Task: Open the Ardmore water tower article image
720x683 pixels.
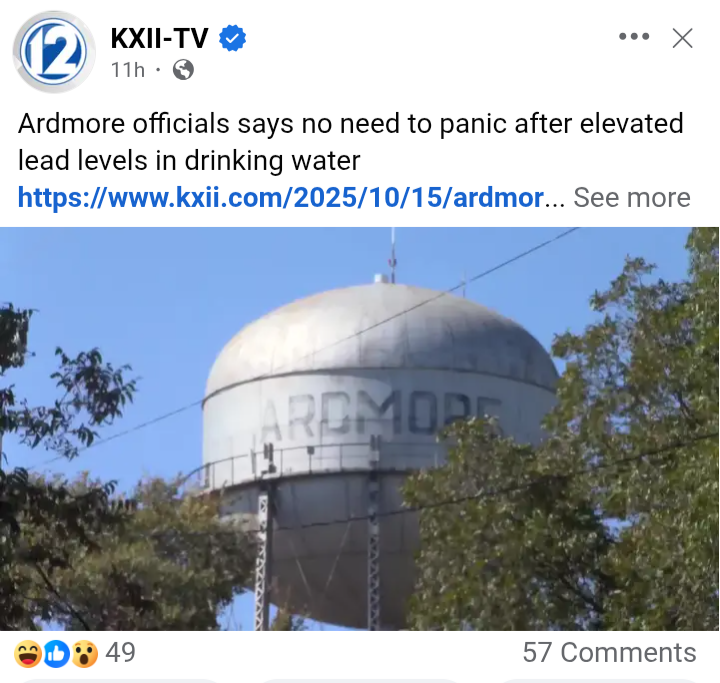Action: (x=360, y=428)
